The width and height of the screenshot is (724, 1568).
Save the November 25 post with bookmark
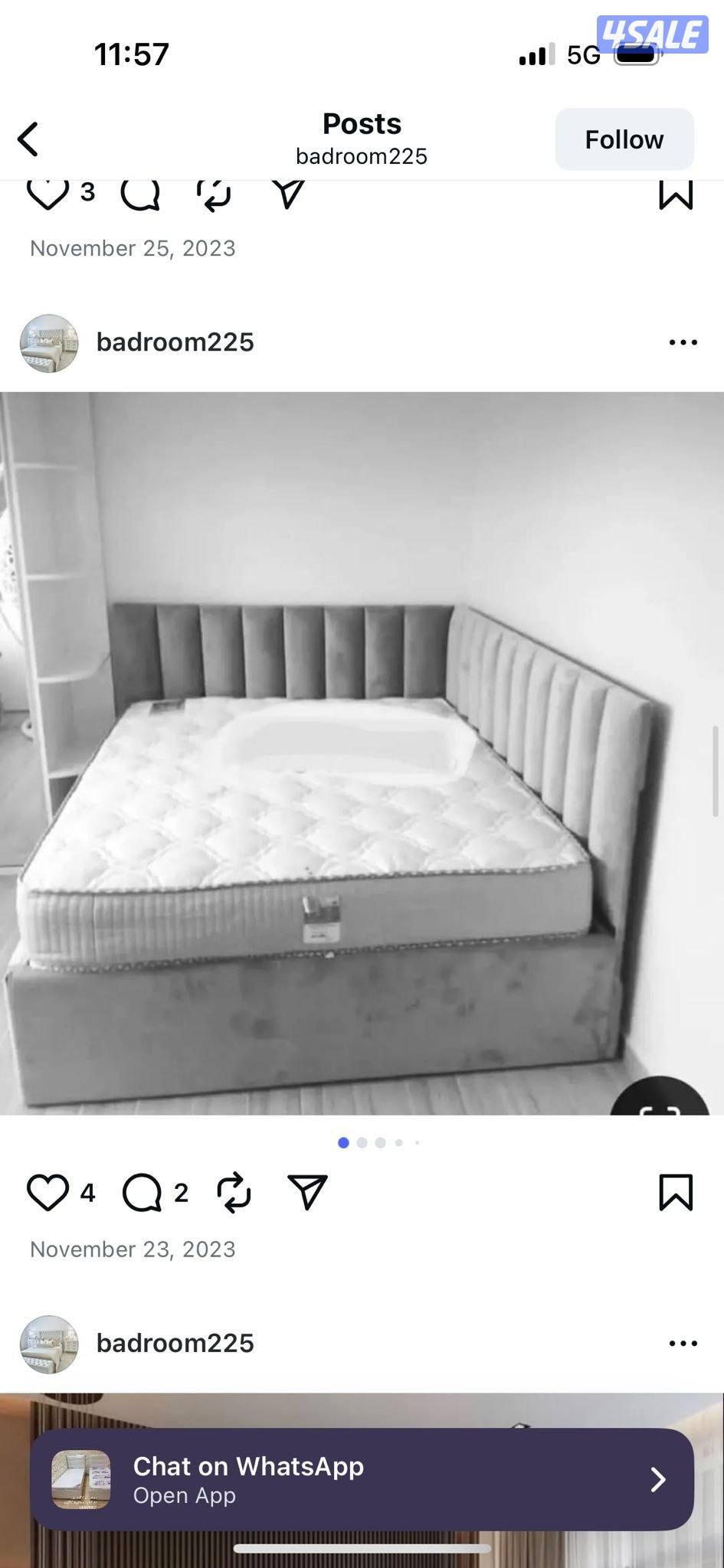tap(676, 194)
